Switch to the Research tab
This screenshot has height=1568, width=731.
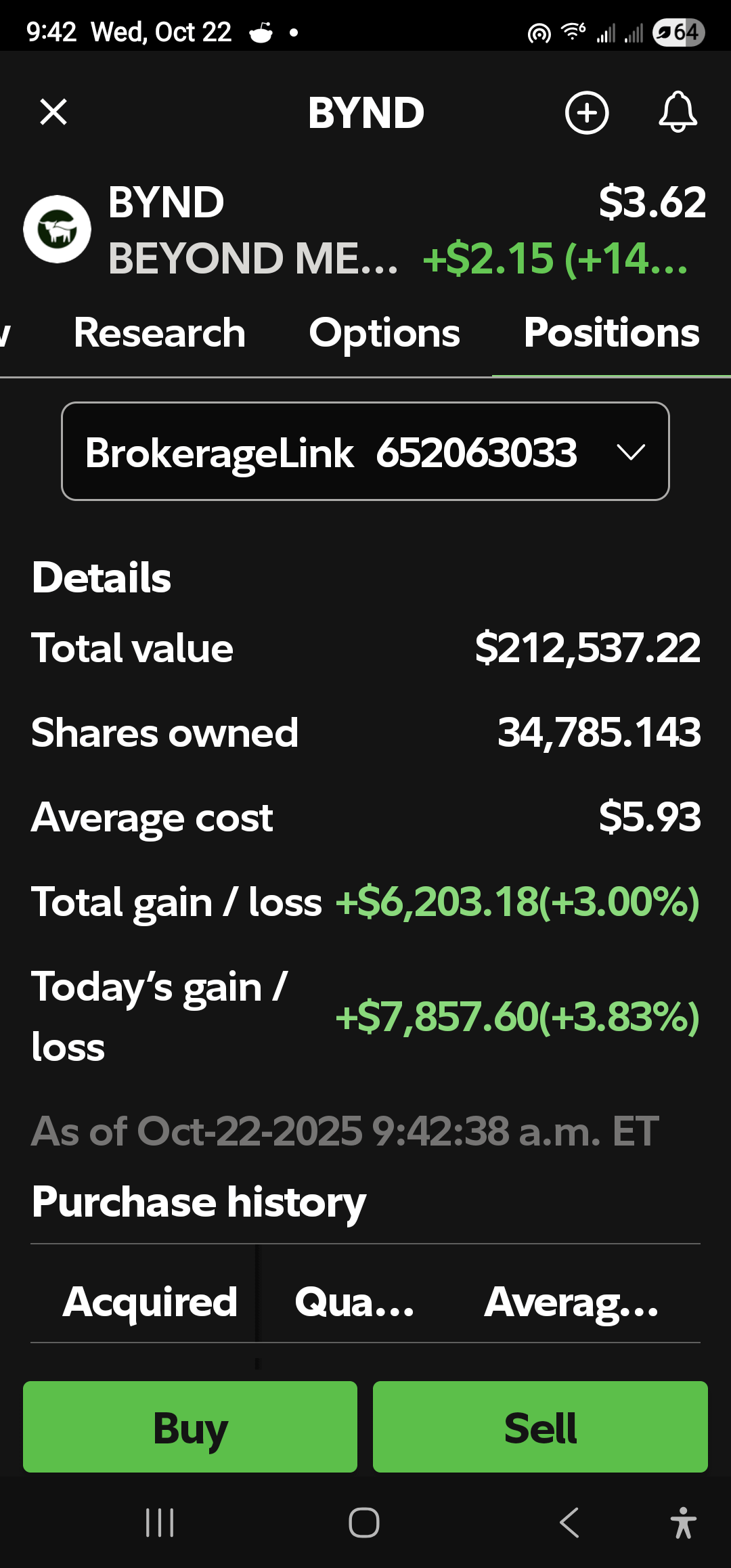(160, 333)
